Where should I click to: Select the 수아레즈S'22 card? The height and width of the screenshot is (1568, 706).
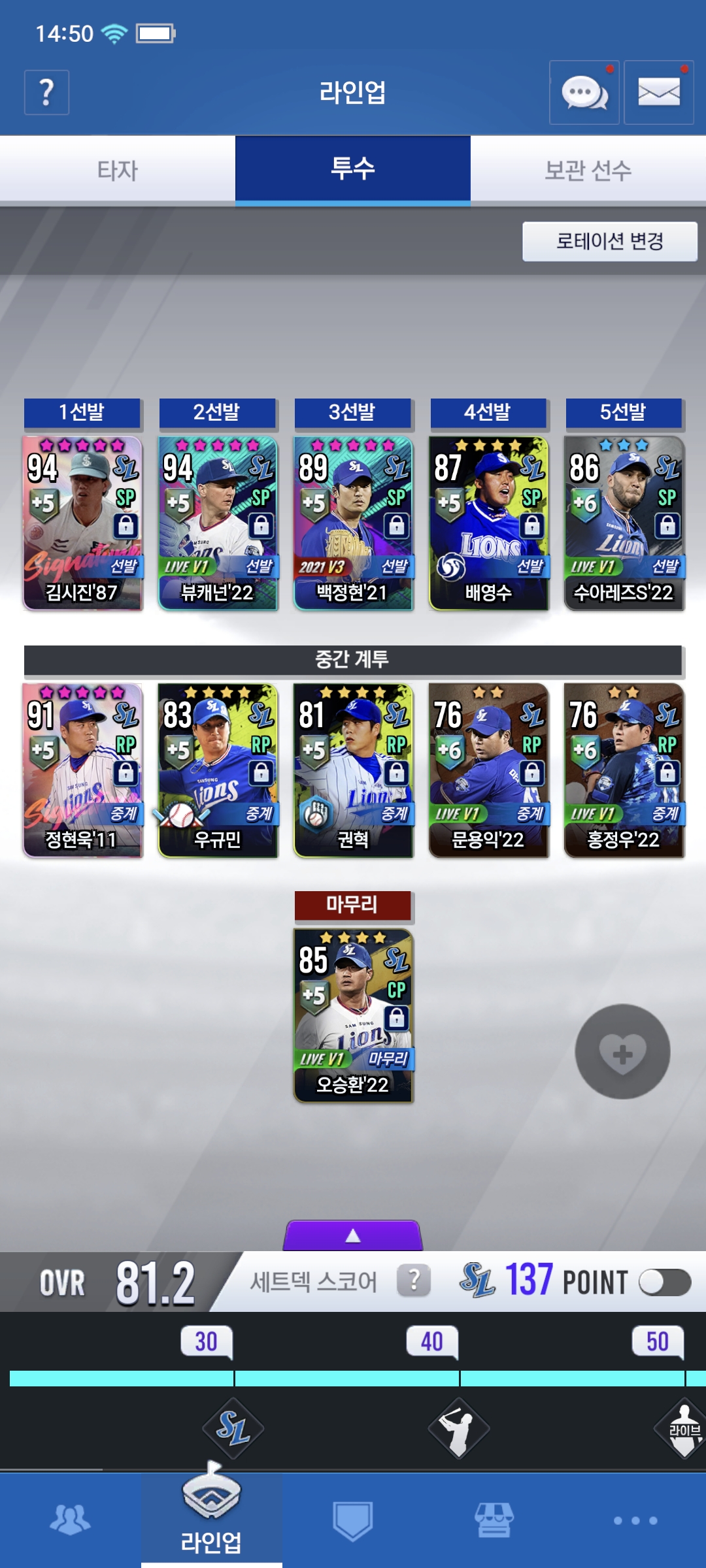(624, 523)
